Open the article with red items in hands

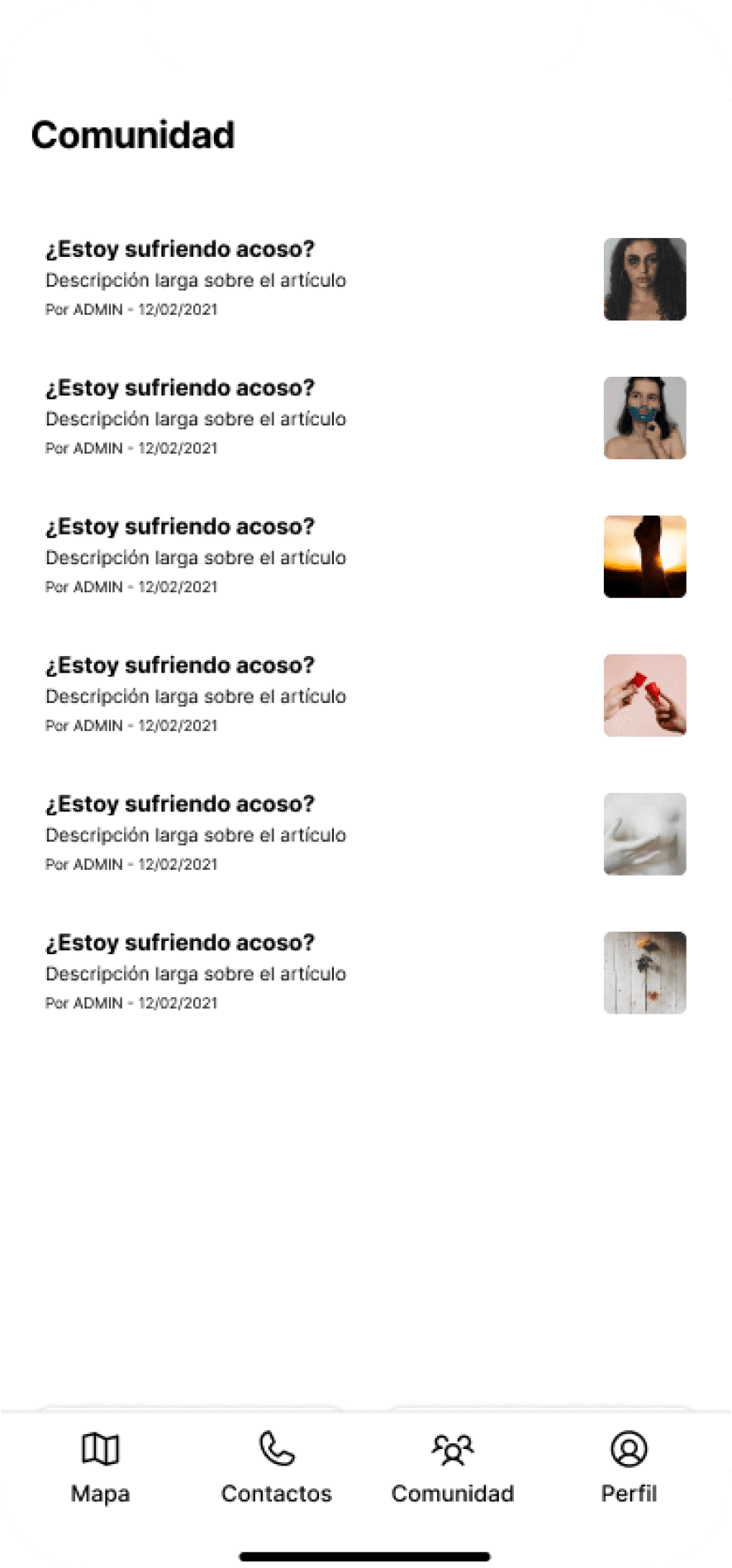click(365, 696)
